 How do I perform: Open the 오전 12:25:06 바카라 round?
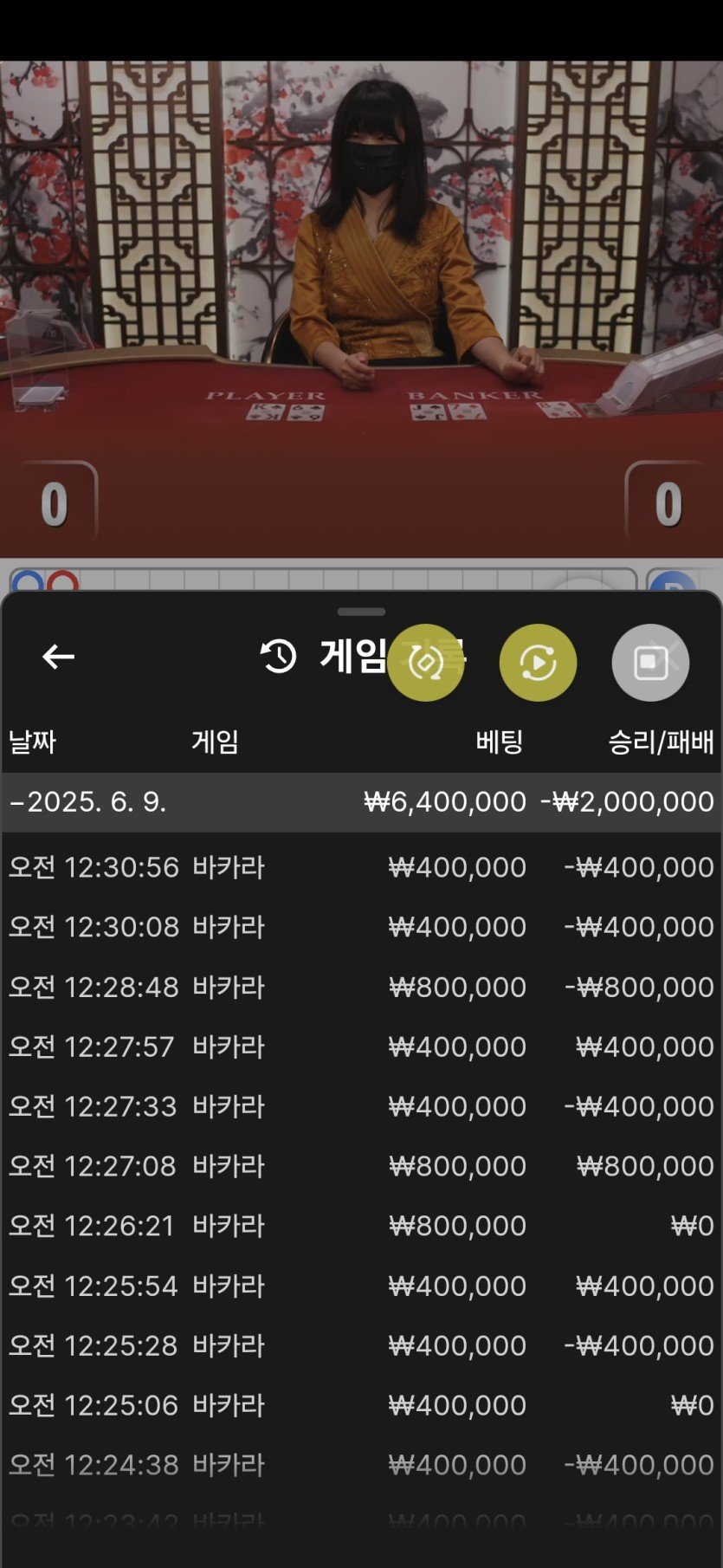point(360,1405)
